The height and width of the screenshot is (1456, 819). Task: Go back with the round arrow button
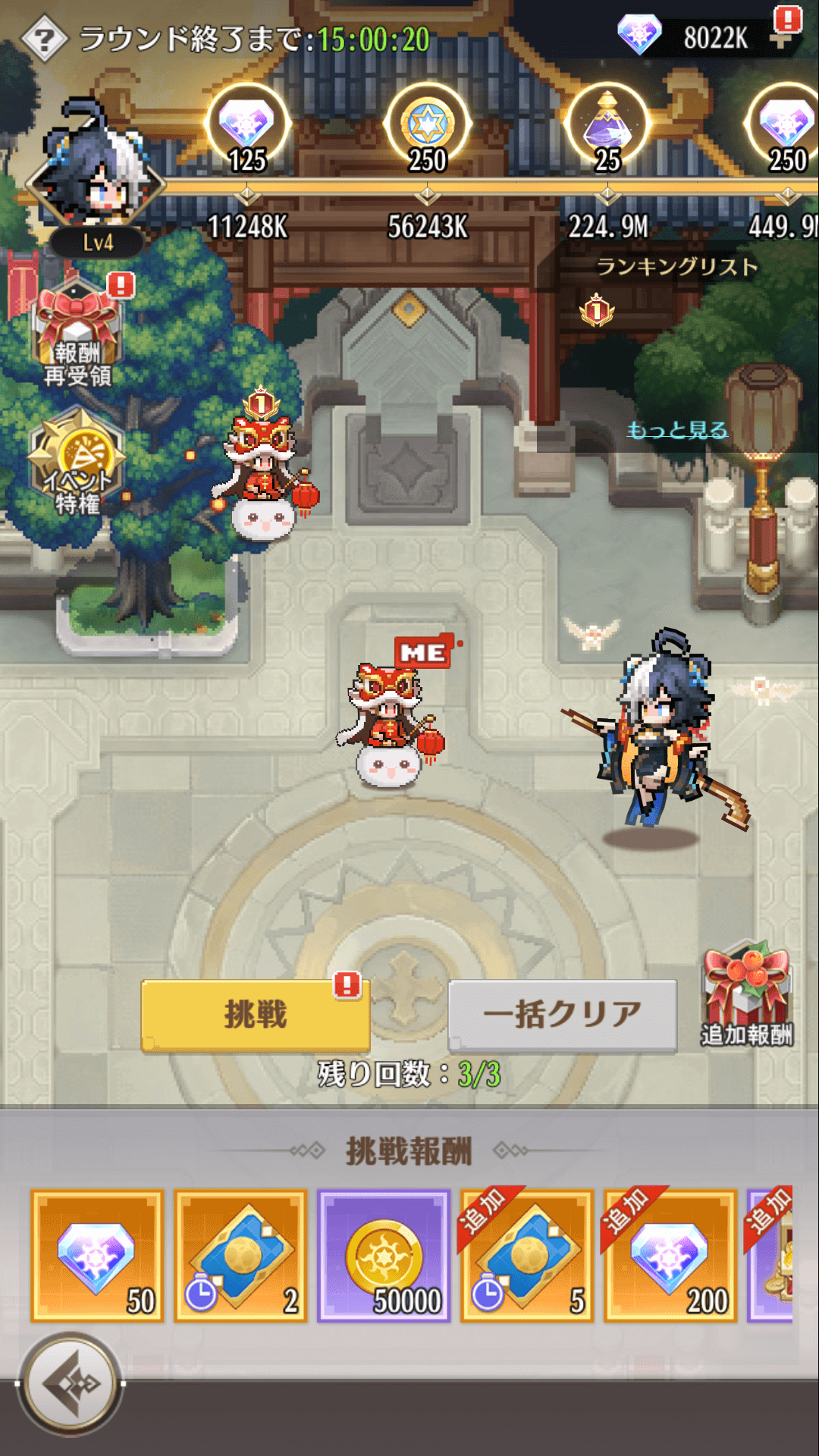(71, 1384)
